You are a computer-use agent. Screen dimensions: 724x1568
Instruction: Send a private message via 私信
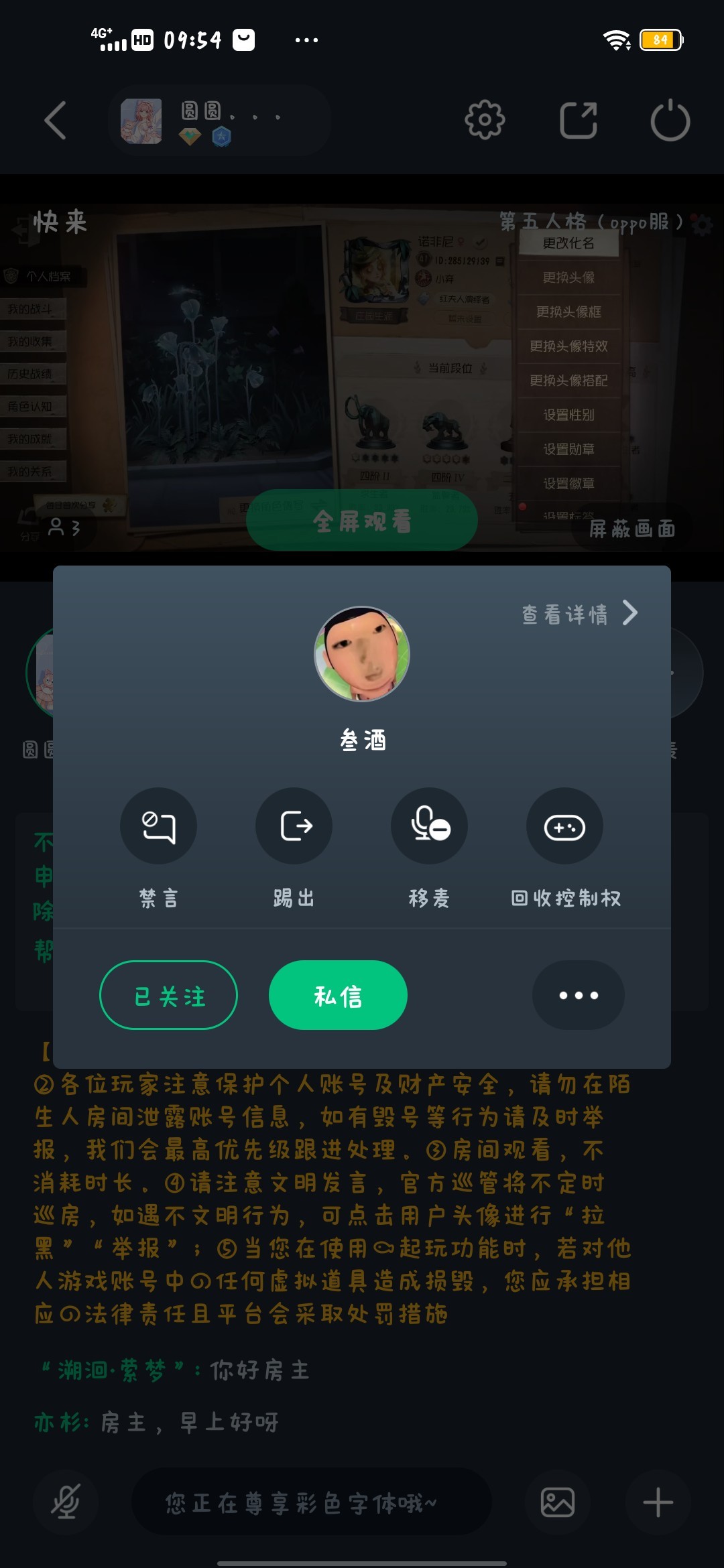point(338,995)
